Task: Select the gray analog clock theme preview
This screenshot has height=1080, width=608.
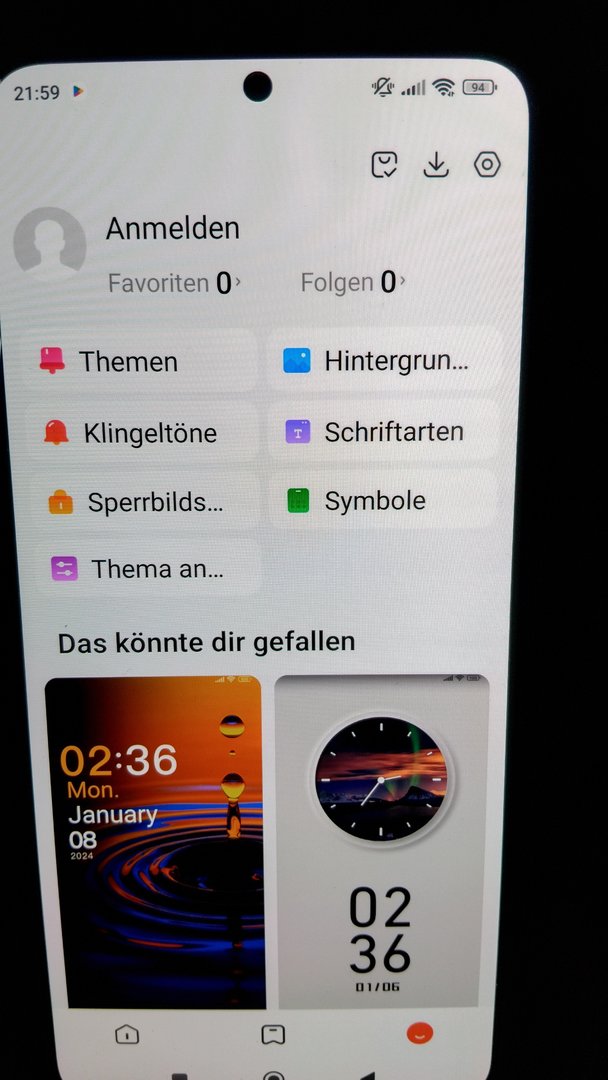Action: coord(382,842)
